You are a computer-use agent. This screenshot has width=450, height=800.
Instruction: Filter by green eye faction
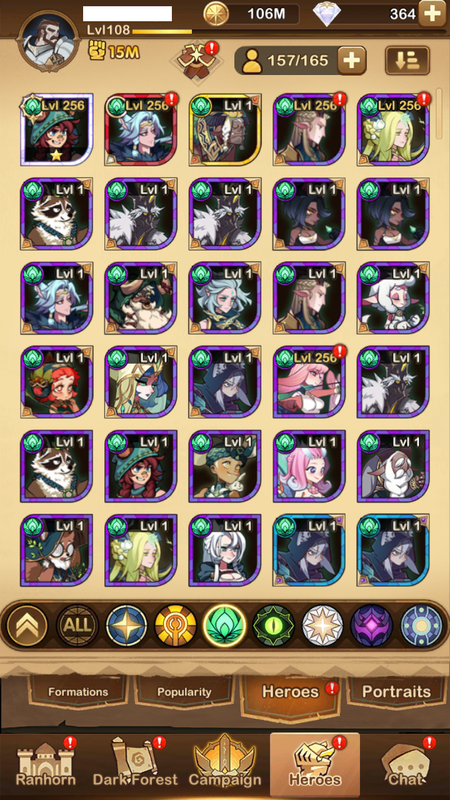(x=274, y=625)
